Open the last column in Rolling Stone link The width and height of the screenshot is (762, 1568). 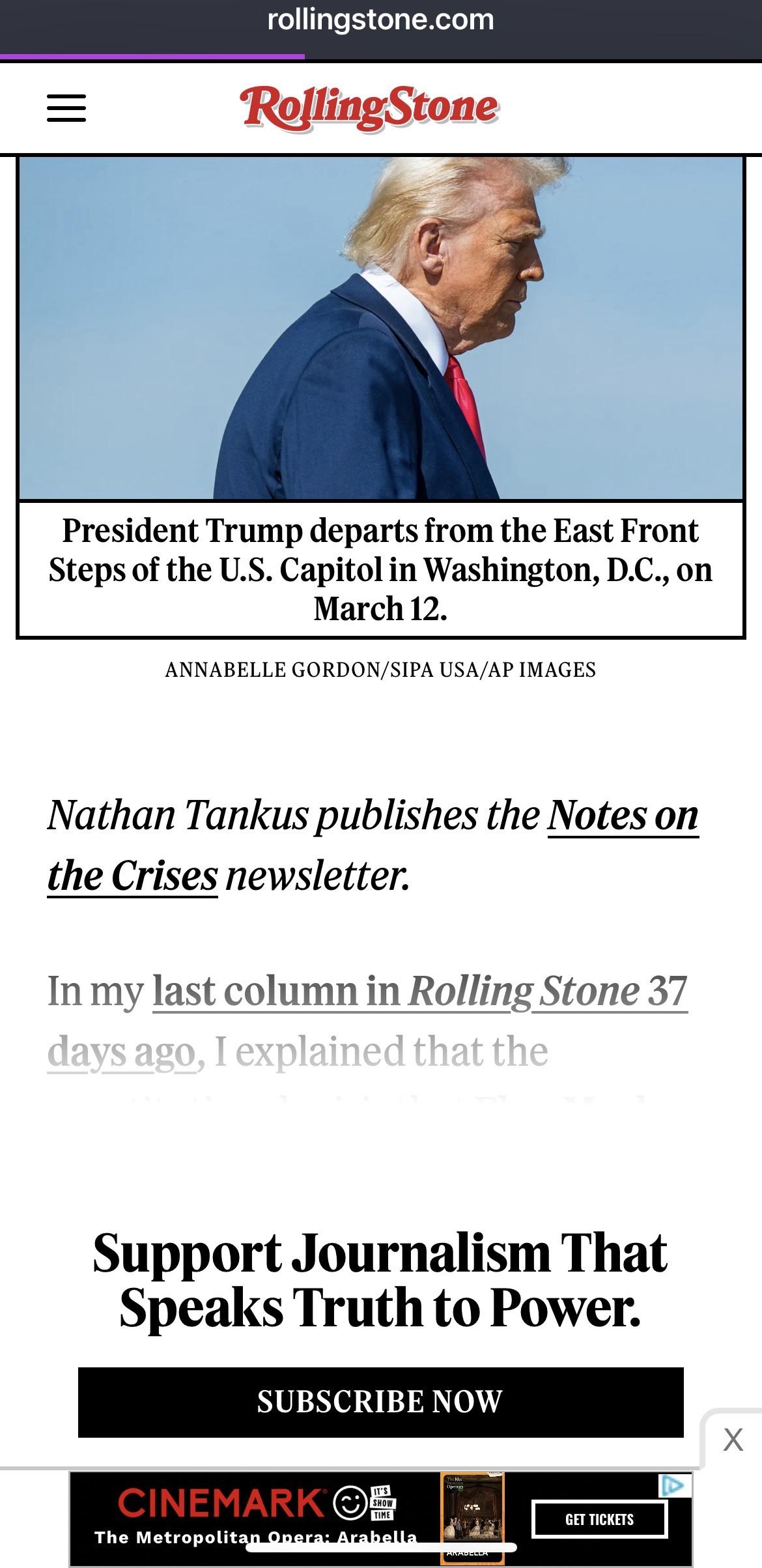pyautogui.click(x=419, y=991)
